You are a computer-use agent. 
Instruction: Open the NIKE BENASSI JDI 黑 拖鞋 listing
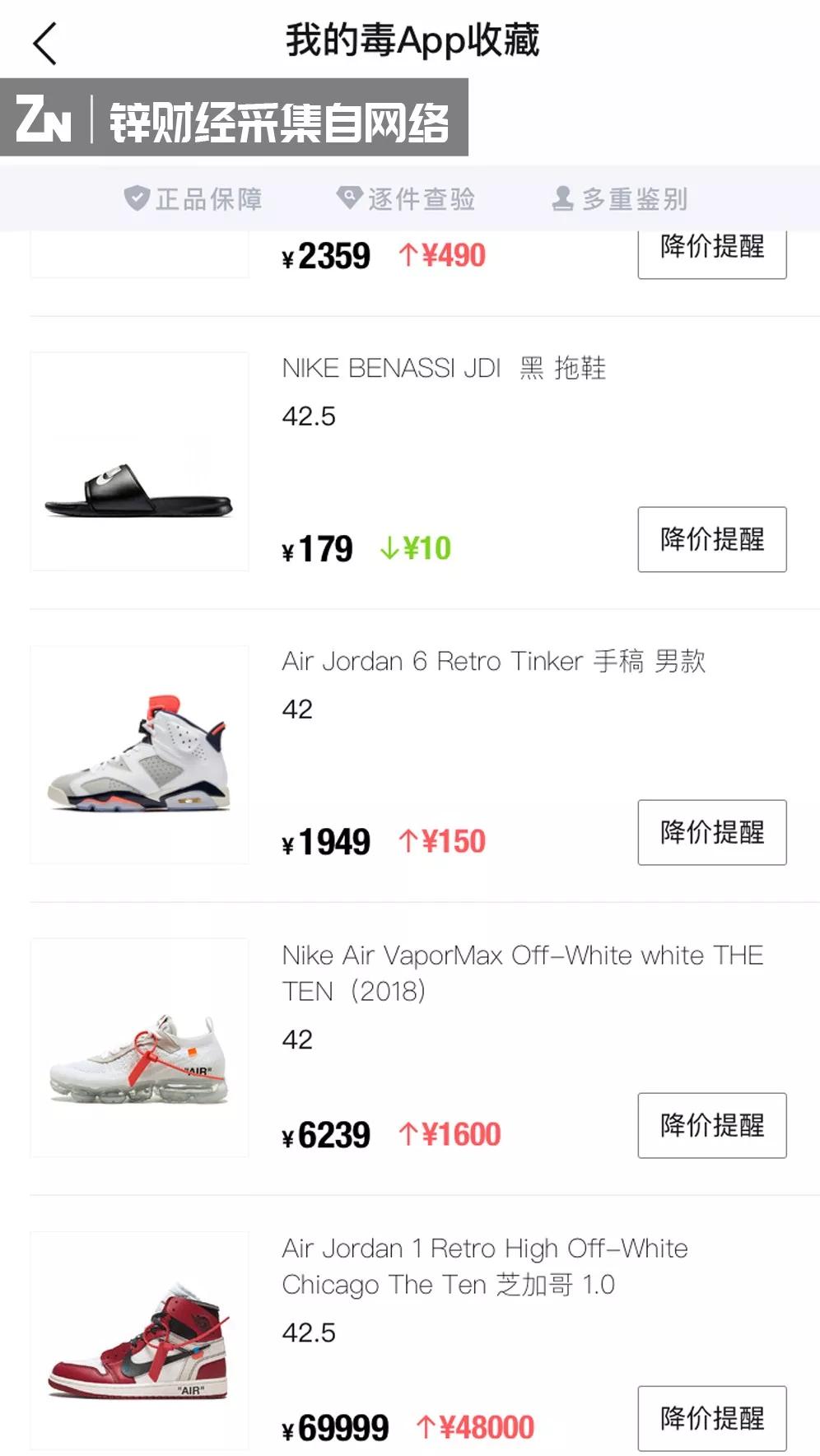pyautogui.click(x=443, y=368)
